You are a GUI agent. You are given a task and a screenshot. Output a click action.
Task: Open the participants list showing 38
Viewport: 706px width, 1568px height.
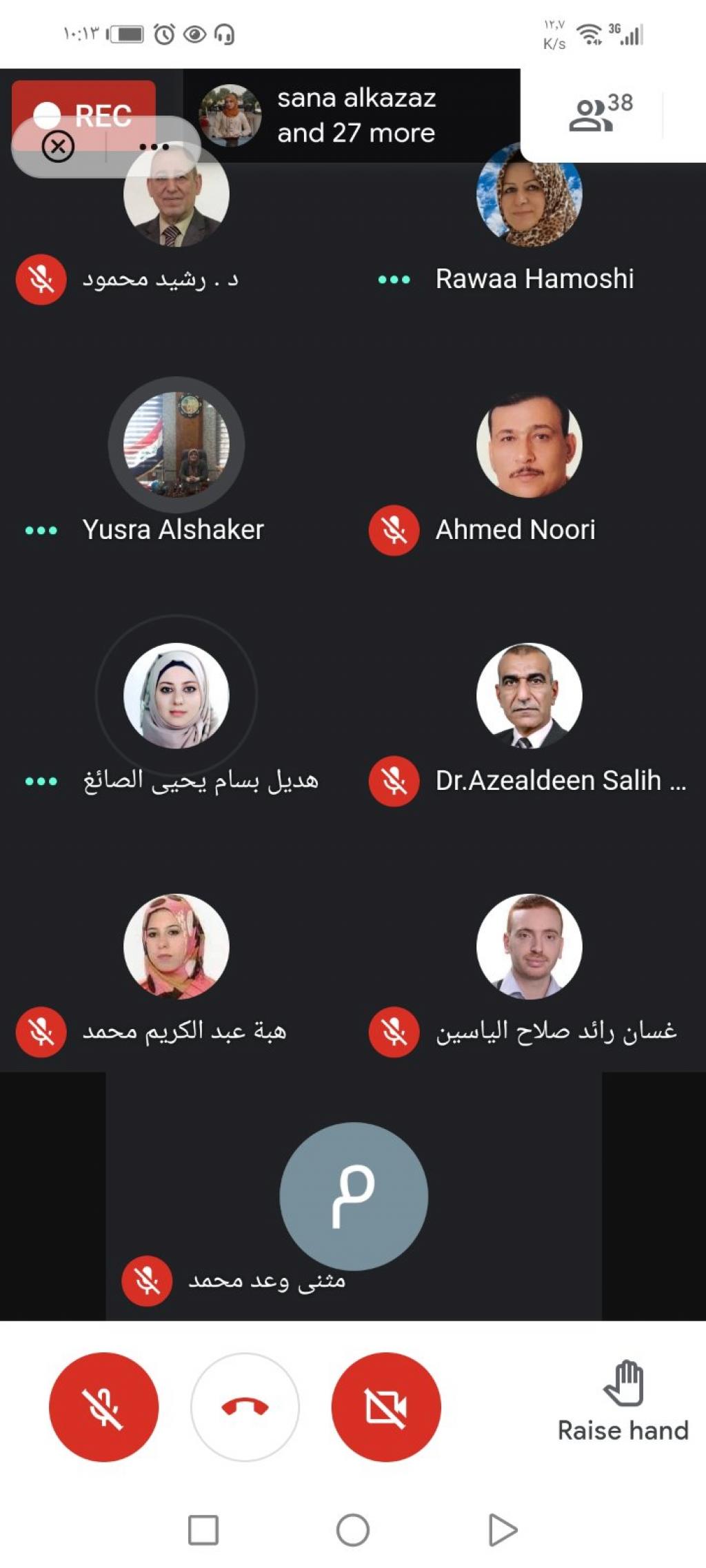tap(601, 114)
